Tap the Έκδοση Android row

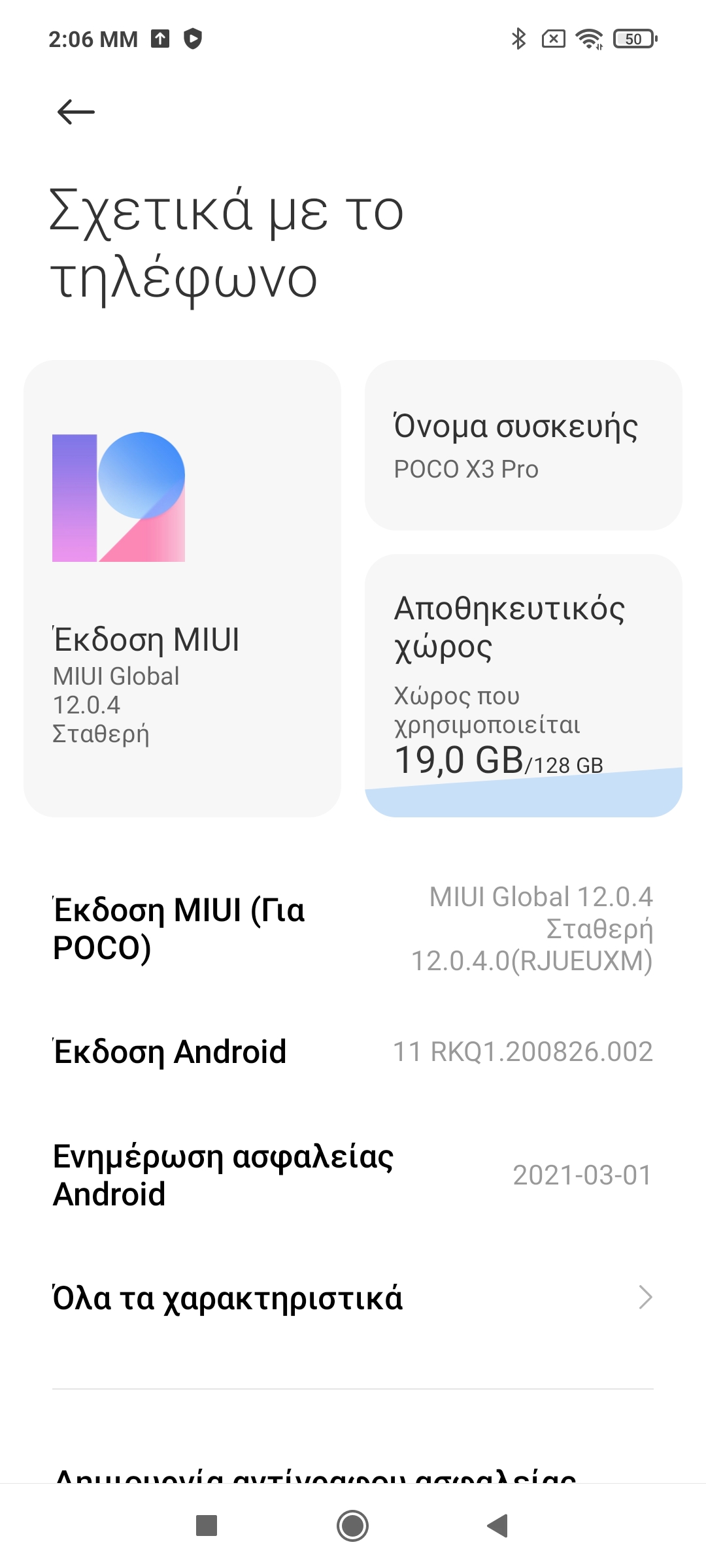point(353,1052)
